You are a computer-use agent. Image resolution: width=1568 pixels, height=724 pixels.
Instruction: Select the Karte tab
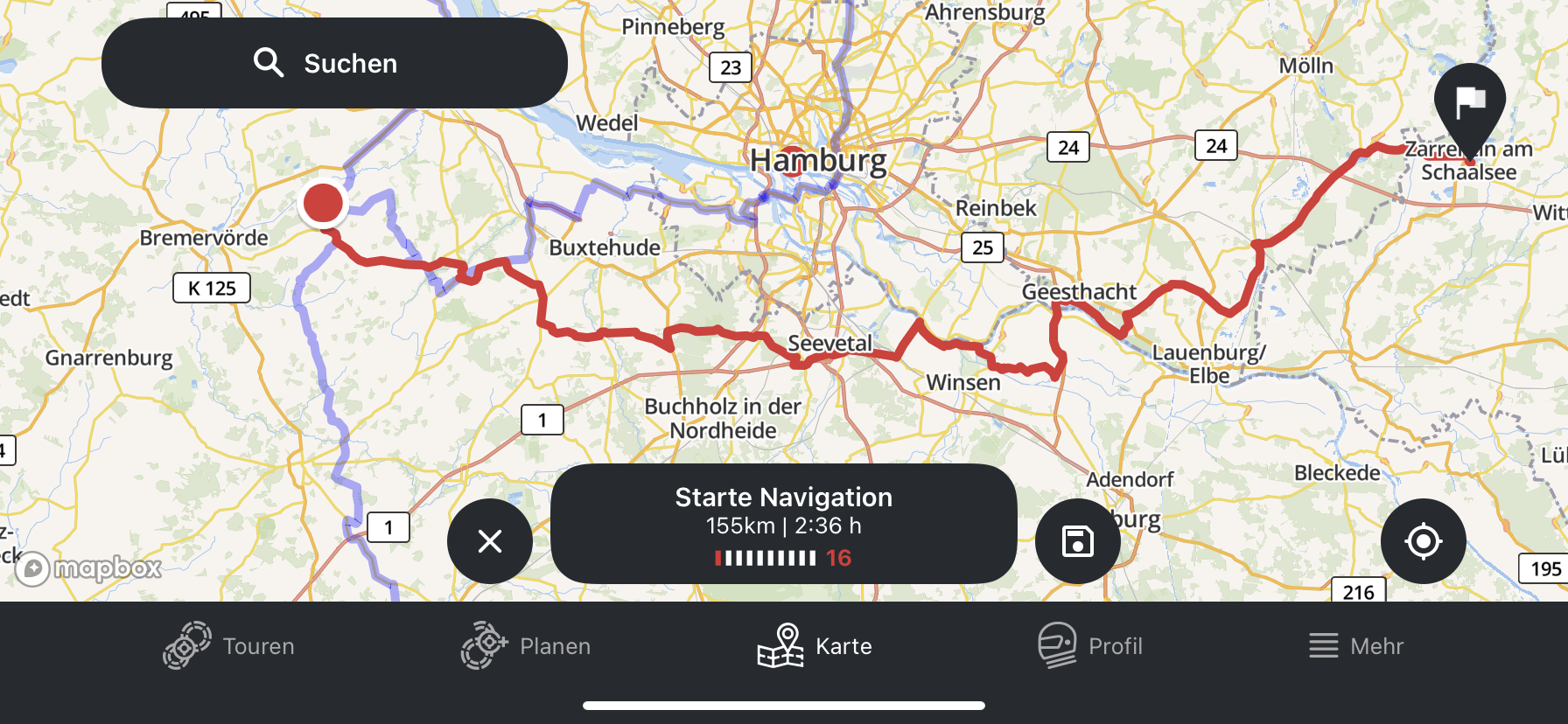point(815,646)
